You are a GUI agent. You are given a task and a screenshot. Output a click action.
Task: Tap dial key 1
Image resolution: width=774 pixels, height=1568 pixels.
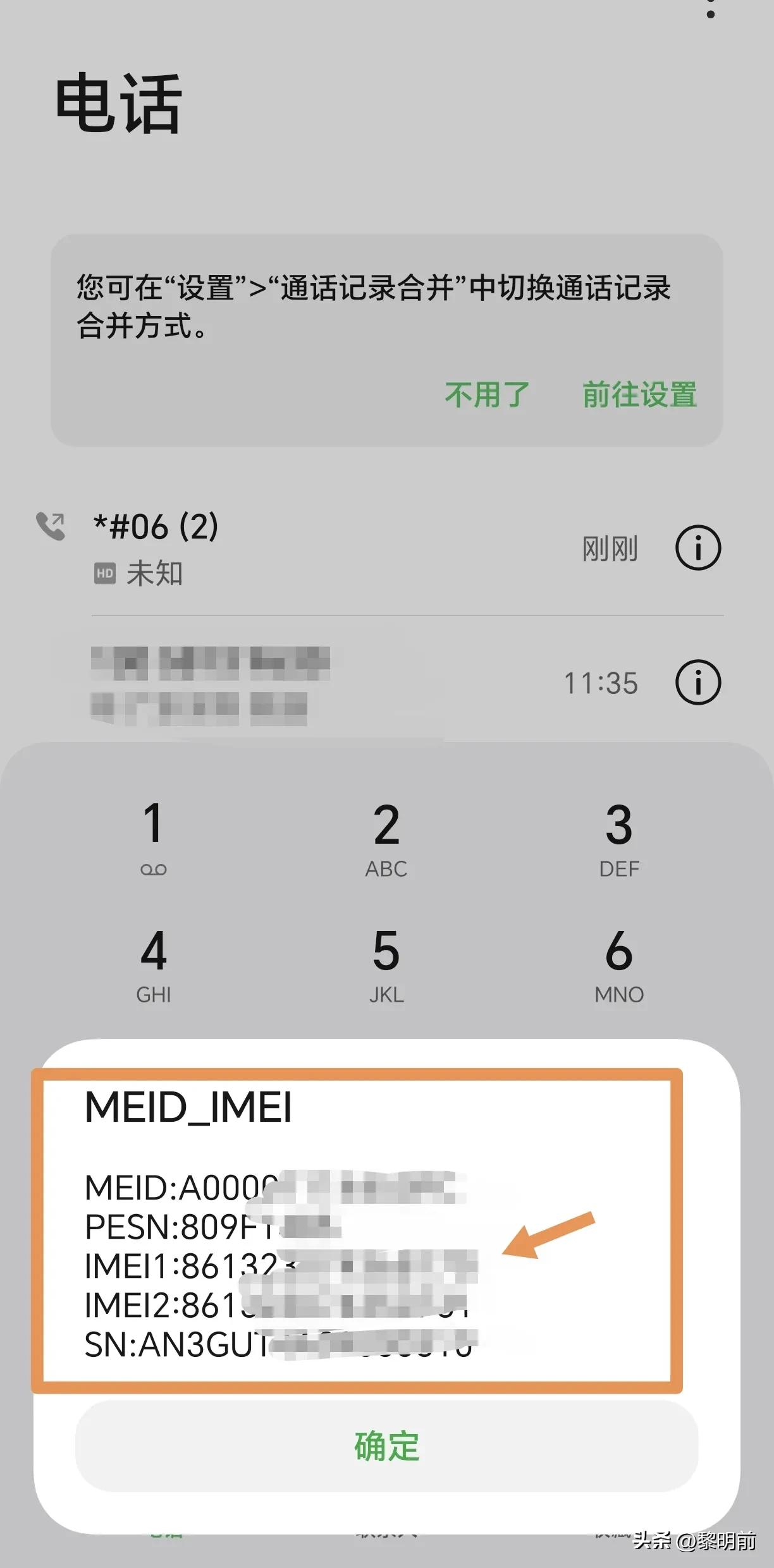(154, 838)
